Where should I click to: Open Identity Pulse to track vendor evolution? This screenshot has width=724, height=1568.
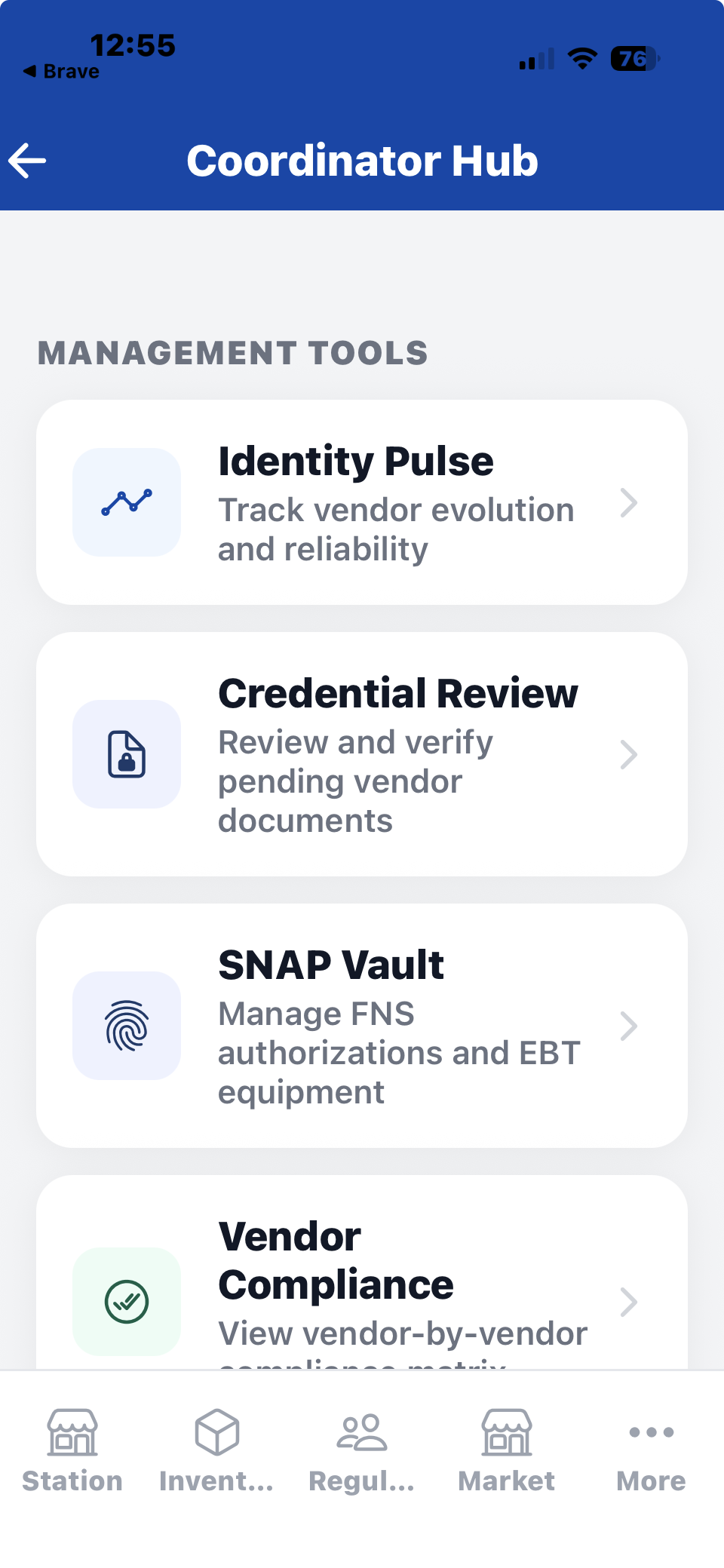click(x=362, y=501)
